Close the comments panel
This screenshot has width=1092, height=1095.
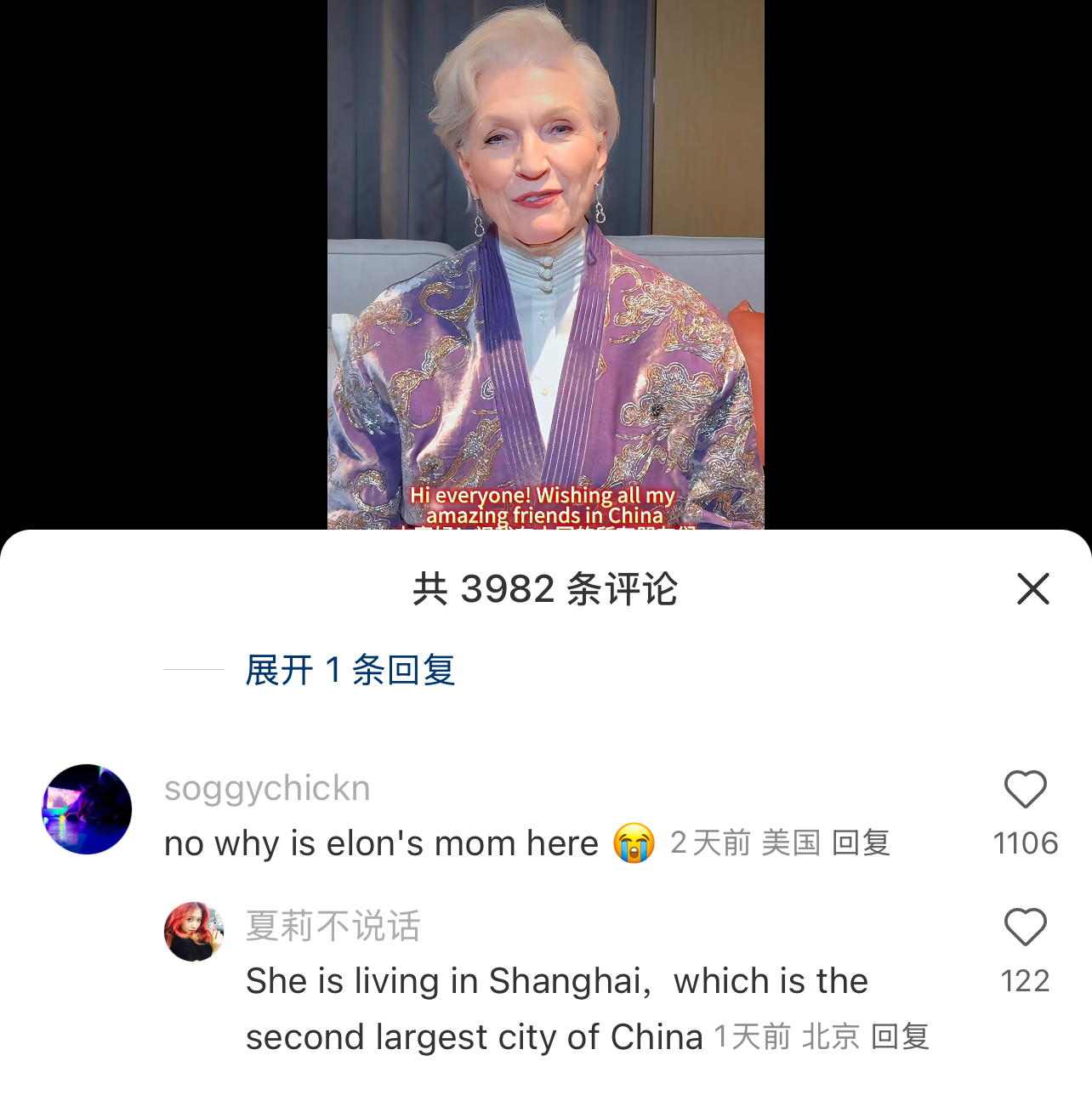(1032, 588)
